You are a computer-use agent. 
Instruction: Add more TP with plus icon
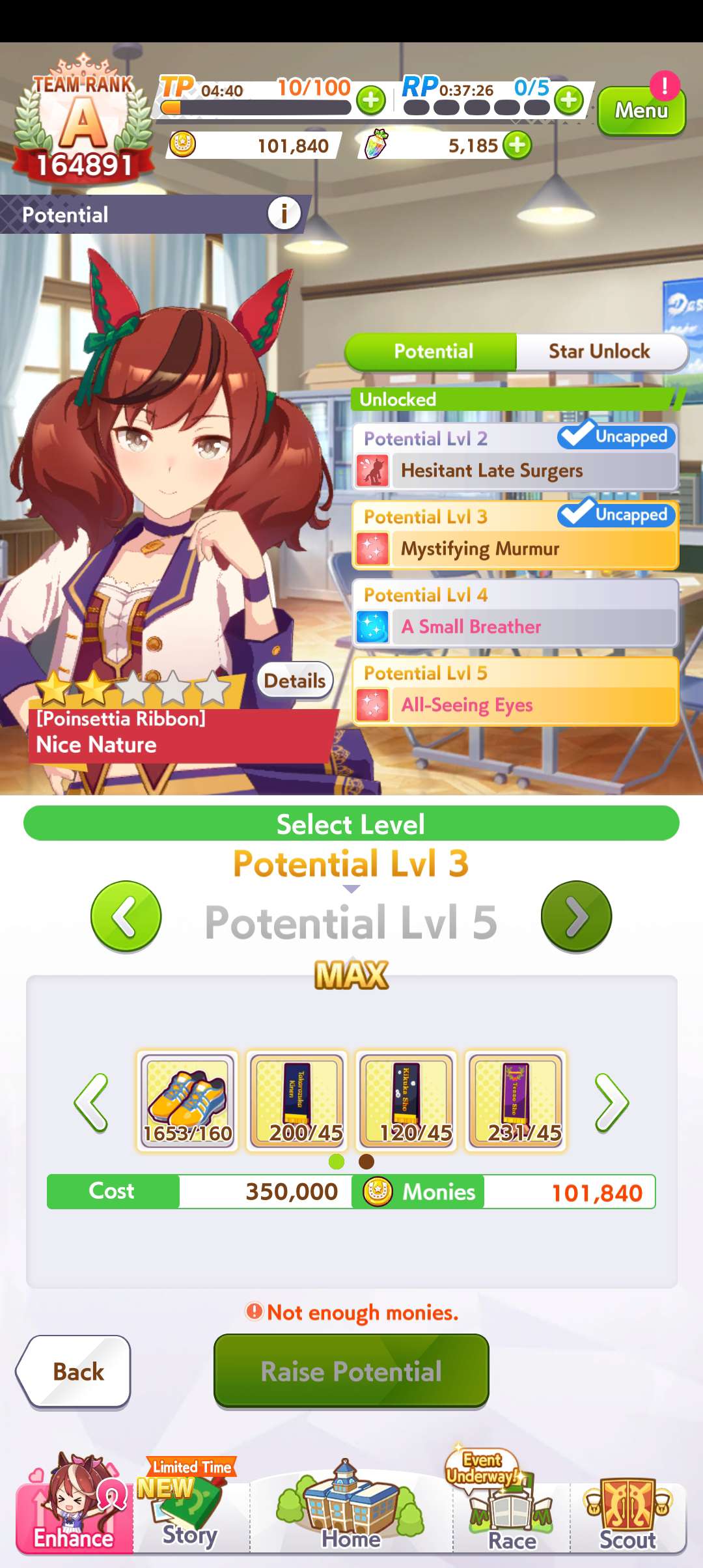(x=371, y=100)
